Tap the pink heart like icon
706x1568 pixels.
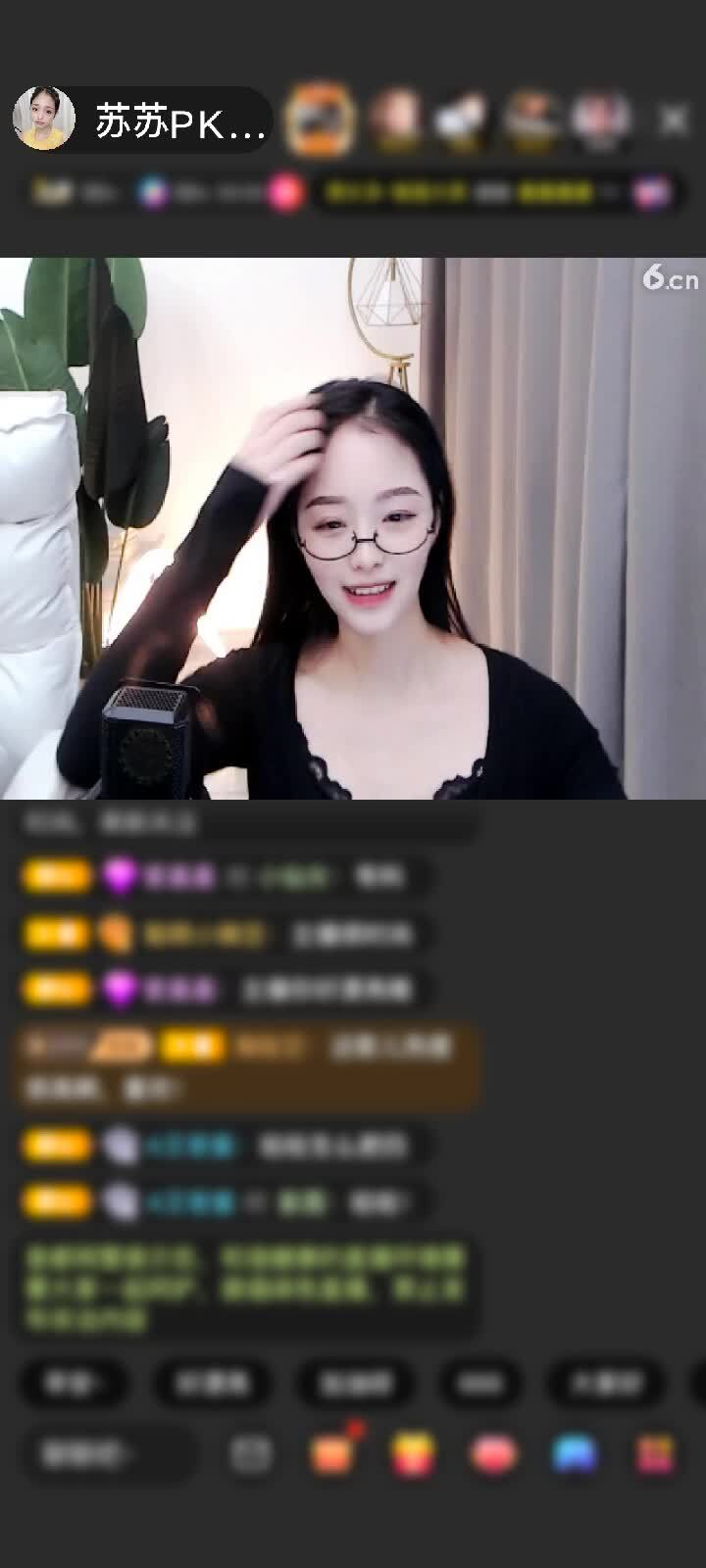493,1454
